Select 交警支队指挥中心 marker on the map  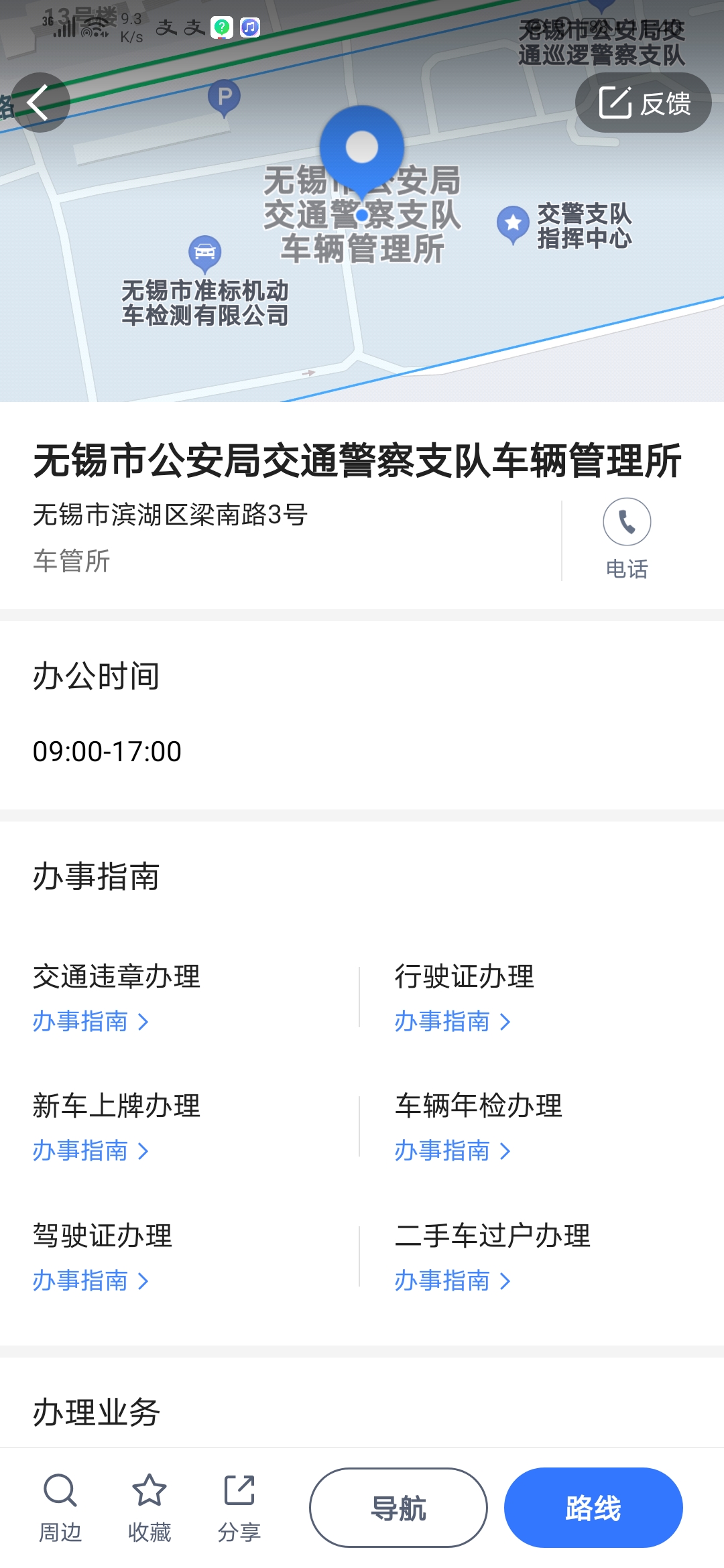click(513, 224)
